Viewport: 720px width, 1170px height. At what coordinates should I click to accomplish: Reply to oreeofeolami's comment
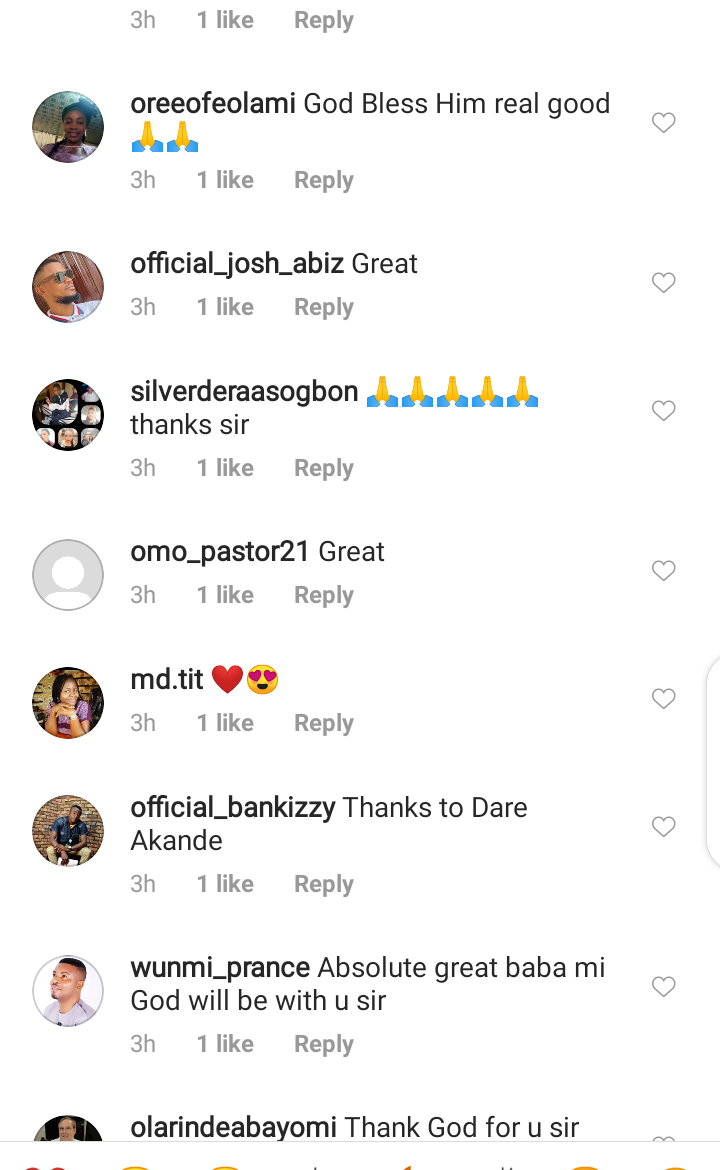(x=324, y=181)
